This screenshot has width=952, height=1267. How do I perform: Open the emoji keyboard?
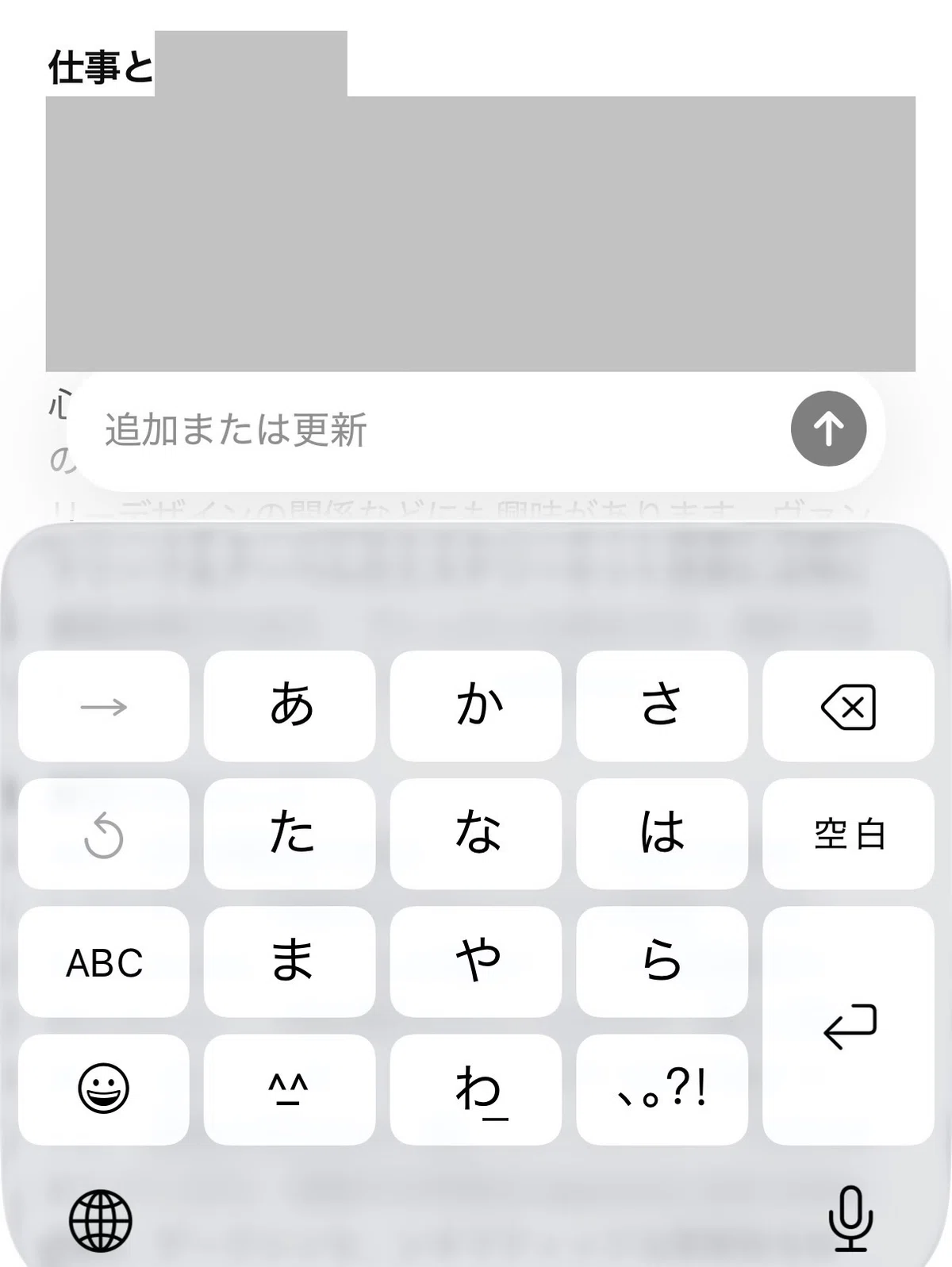[104, 1089]
